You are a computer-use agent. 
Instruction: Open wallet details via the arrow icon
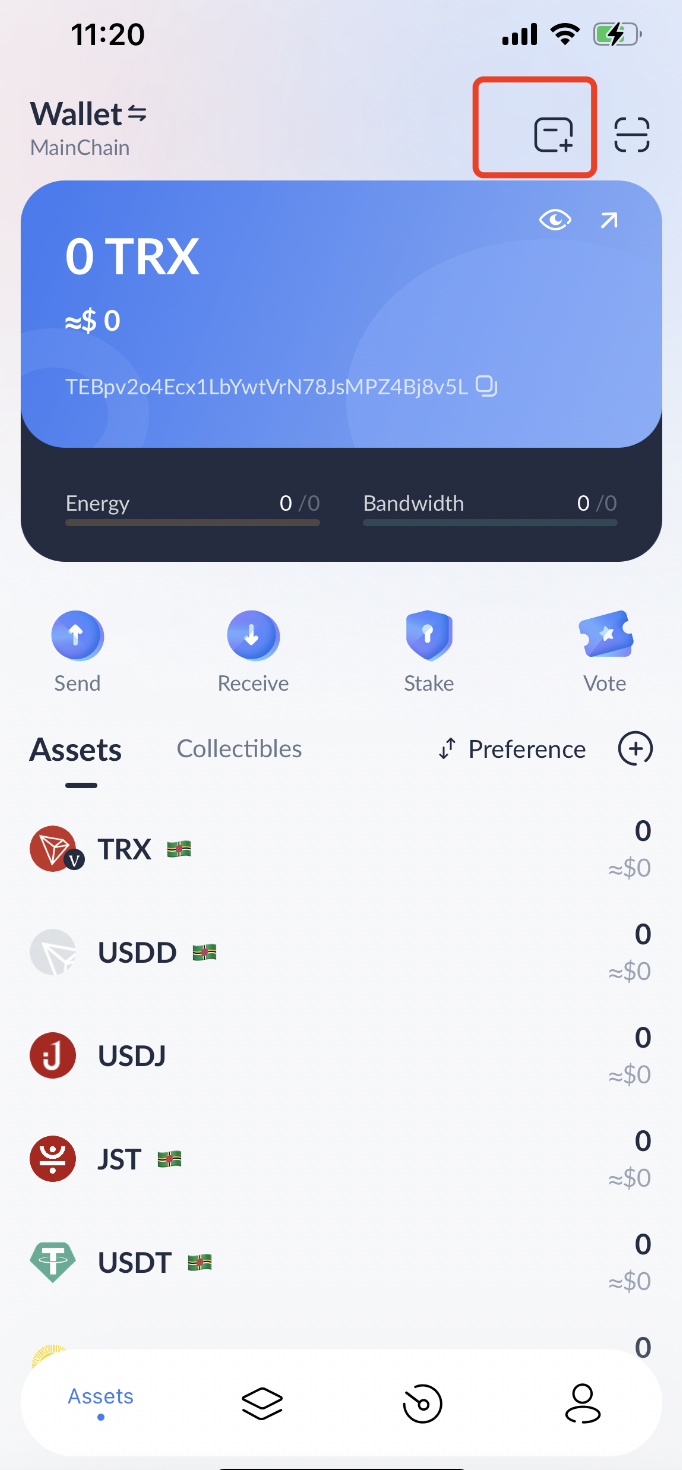(x=608, y=220)
